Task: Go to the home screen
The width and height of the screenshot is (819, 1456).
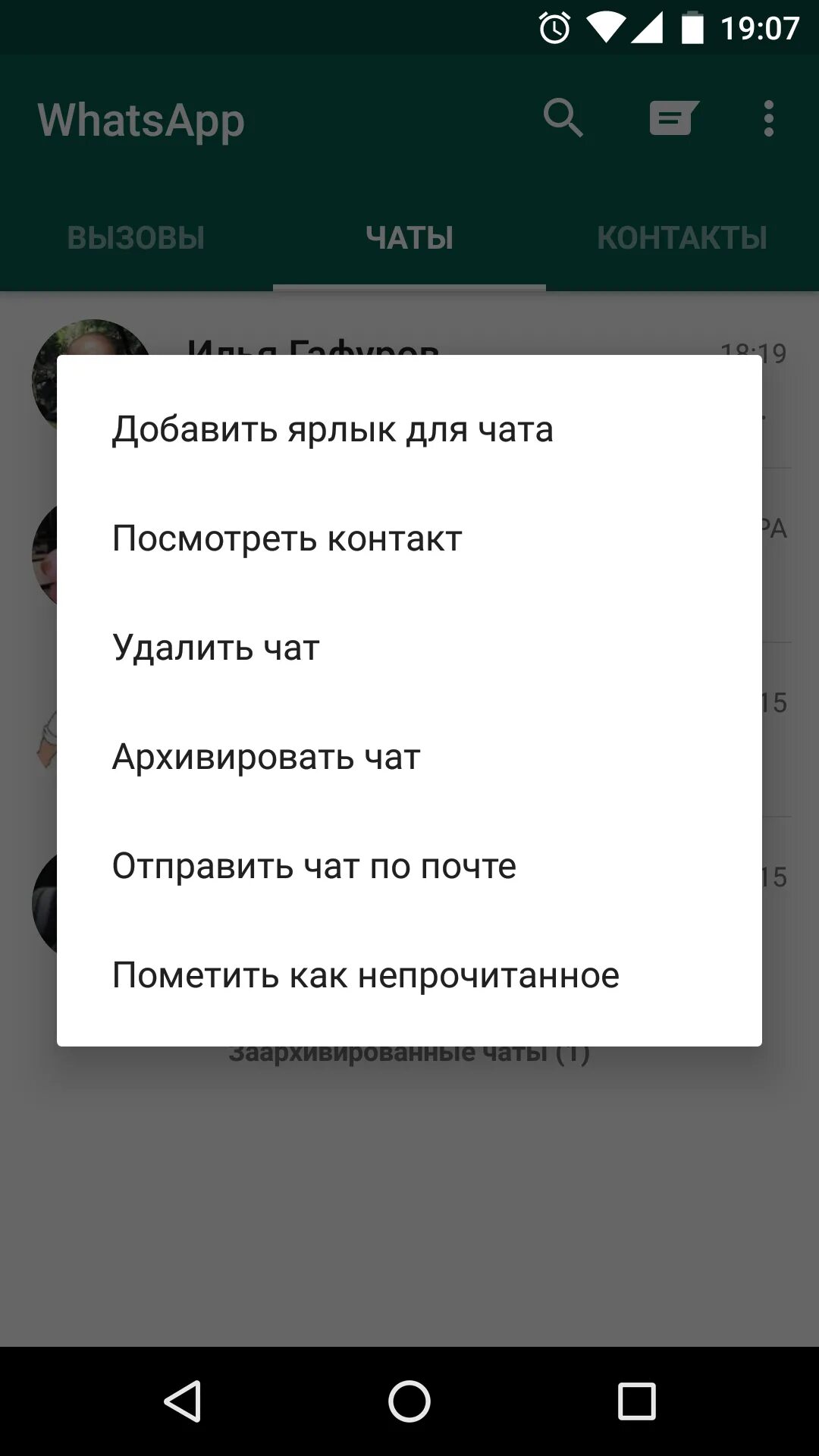Action: coord(409,1401)
